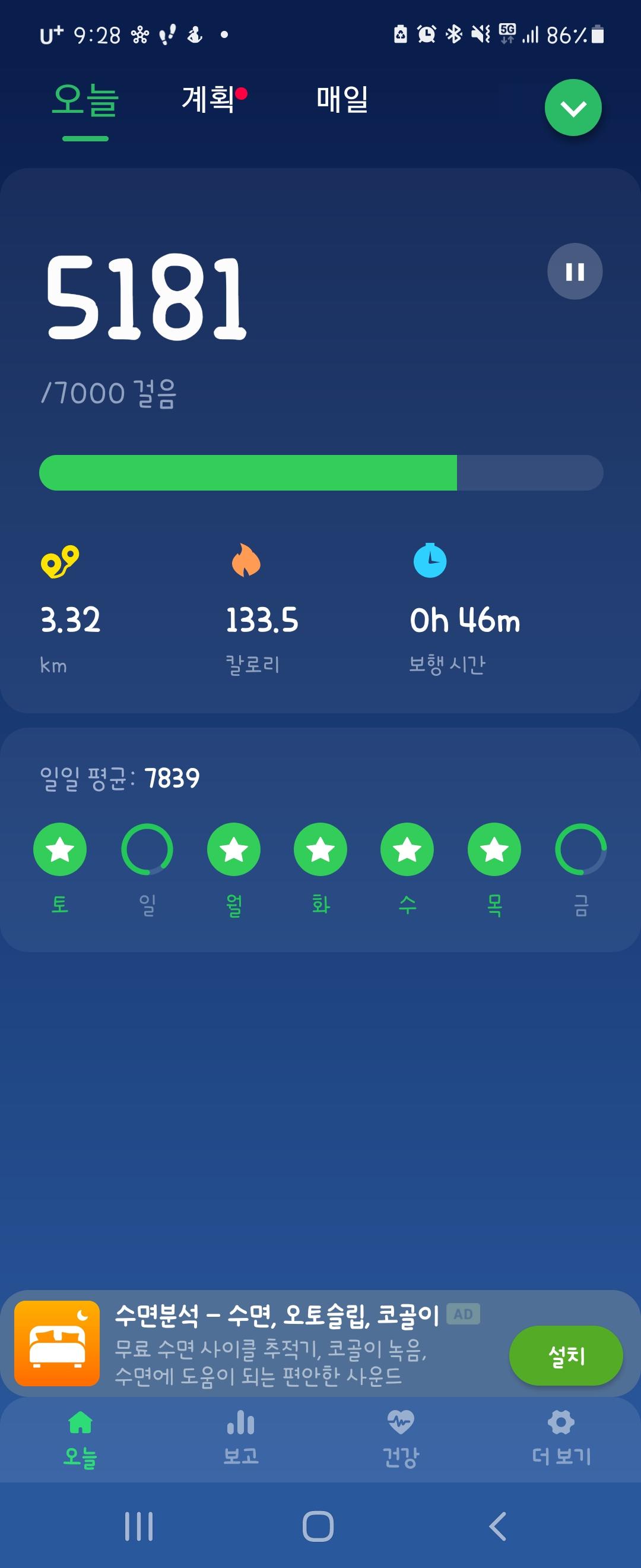Select Wednesday (수) in the weekly row
The image size is (641, 1568).
(407, 849)
